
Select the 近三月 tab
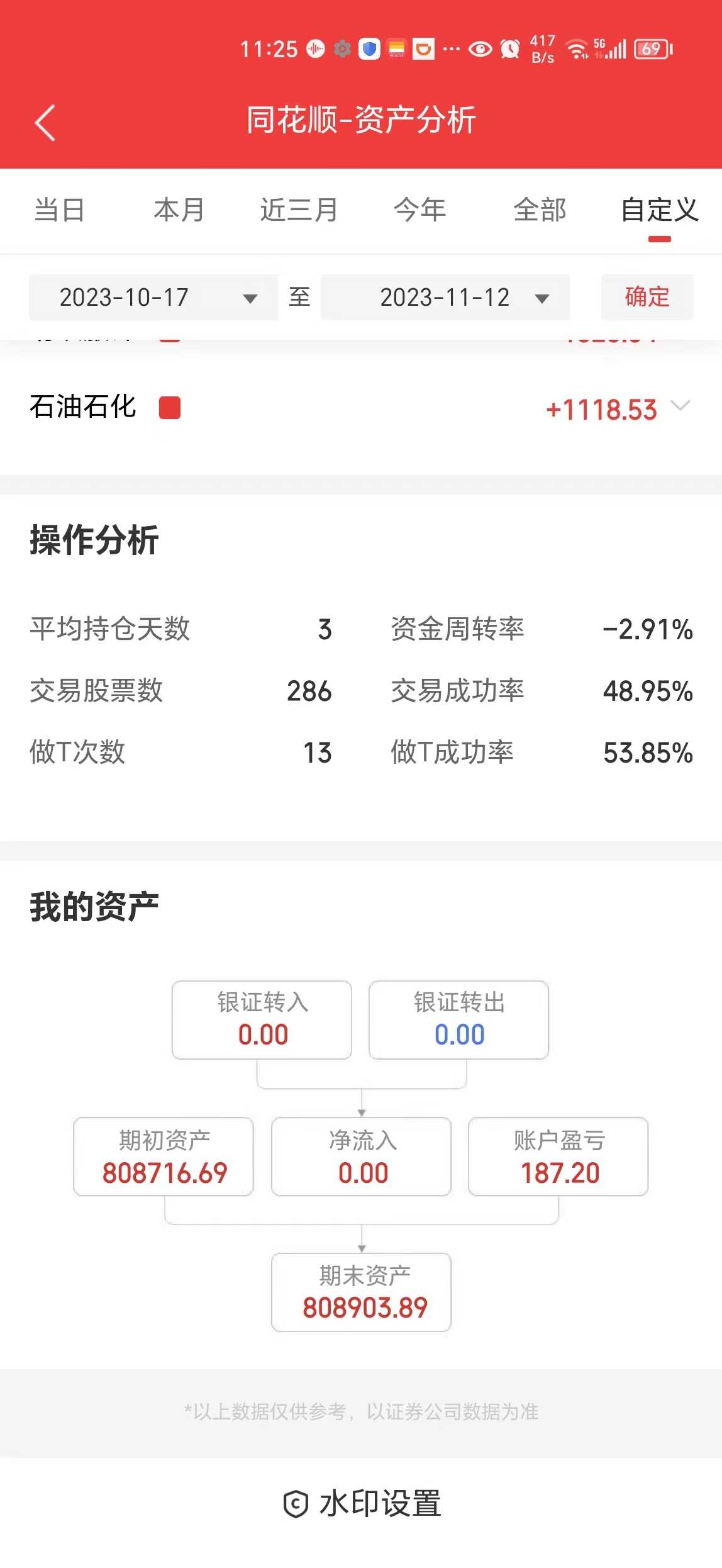[x=299, y=210]
